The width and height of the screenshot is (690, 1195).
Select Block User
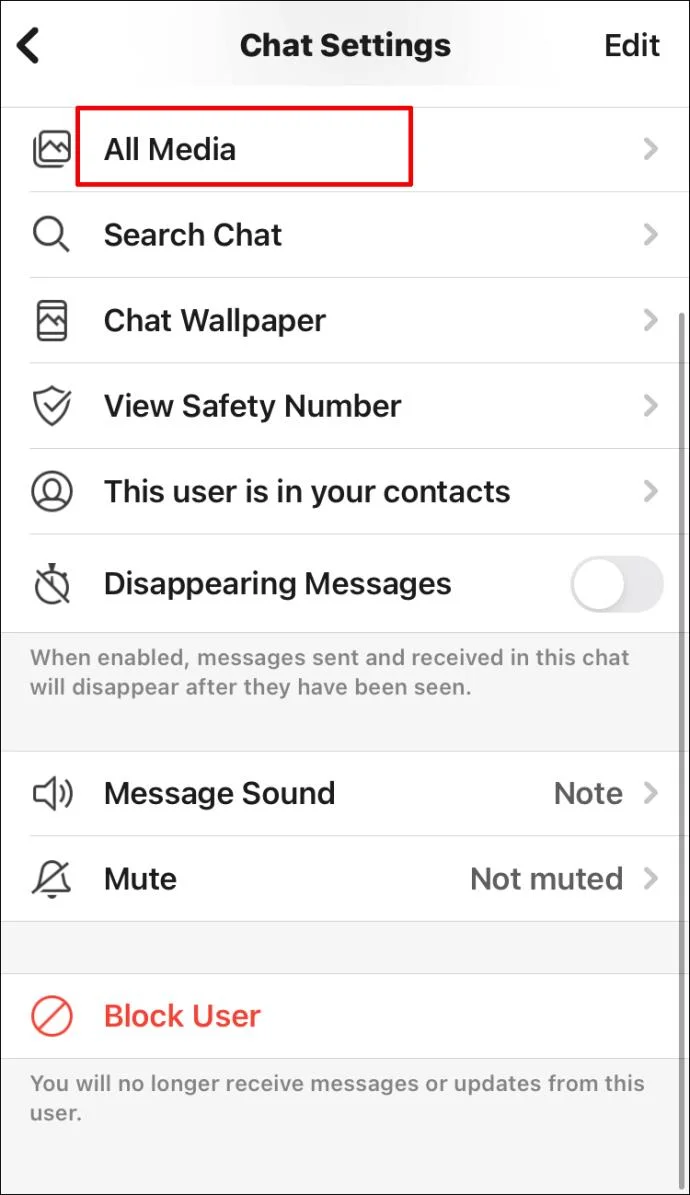345,1016
